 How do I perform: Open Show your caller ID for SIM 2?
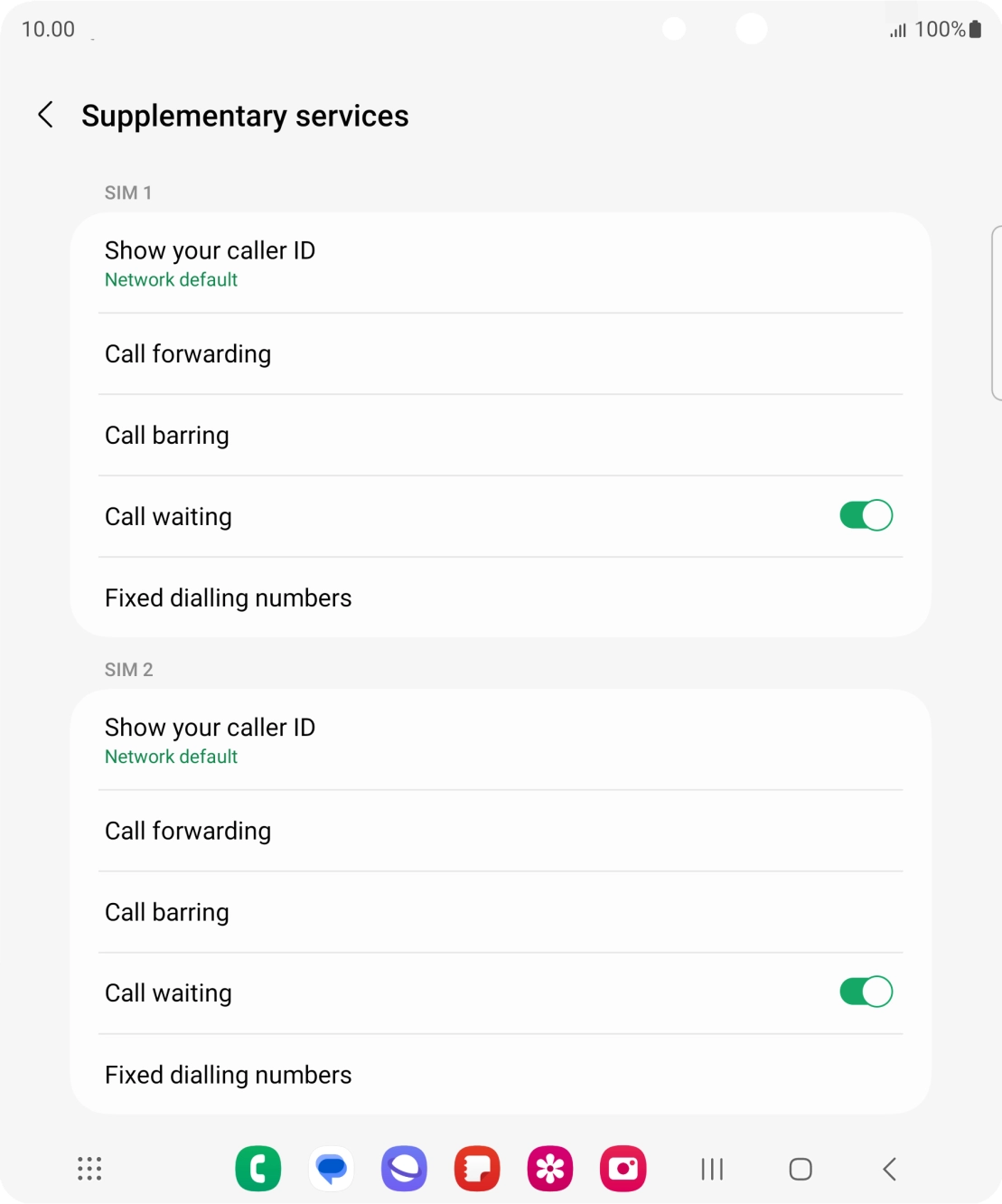pos(500,740)
